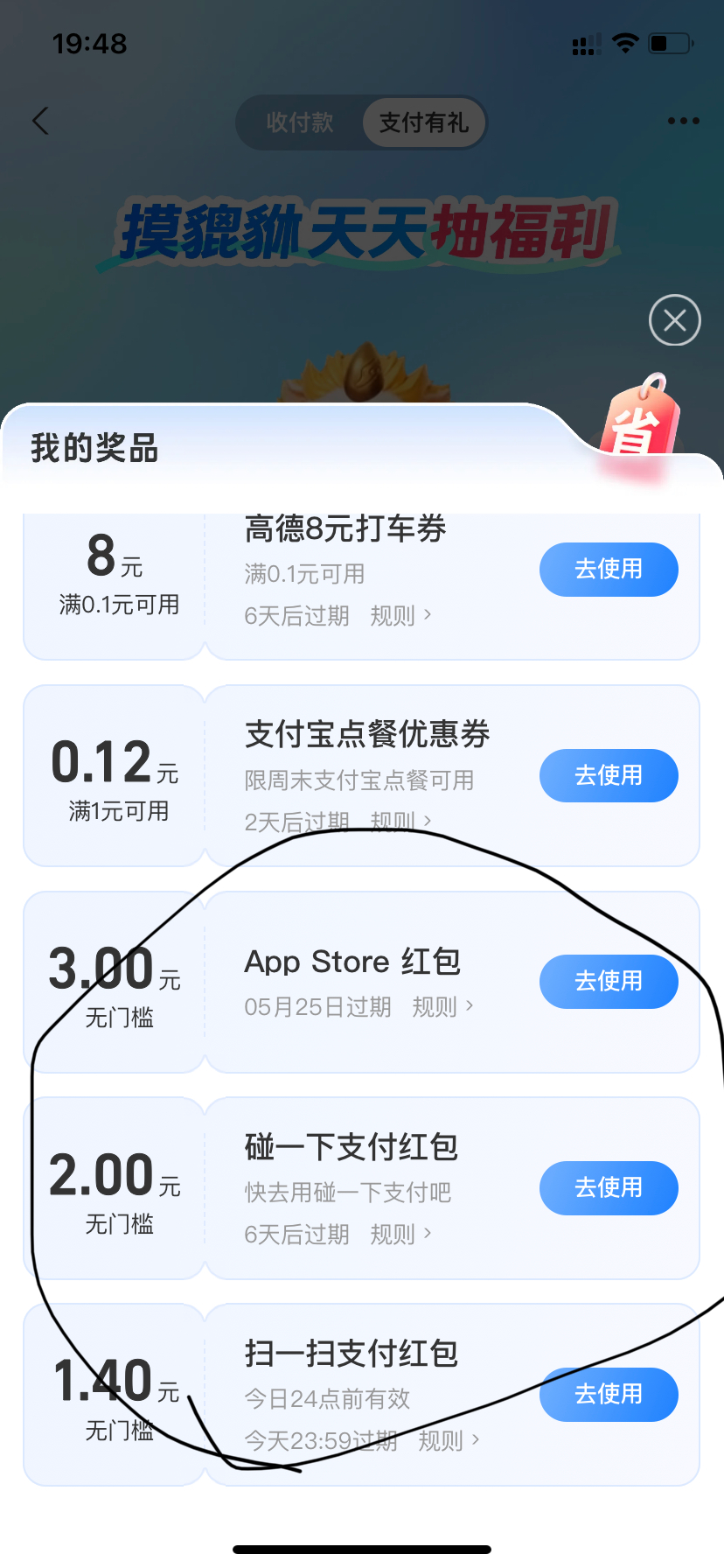Use the 碰一下支付红包 now
The width and height of the screenshot is (724, 1568).
click(x=609, y=1188)
